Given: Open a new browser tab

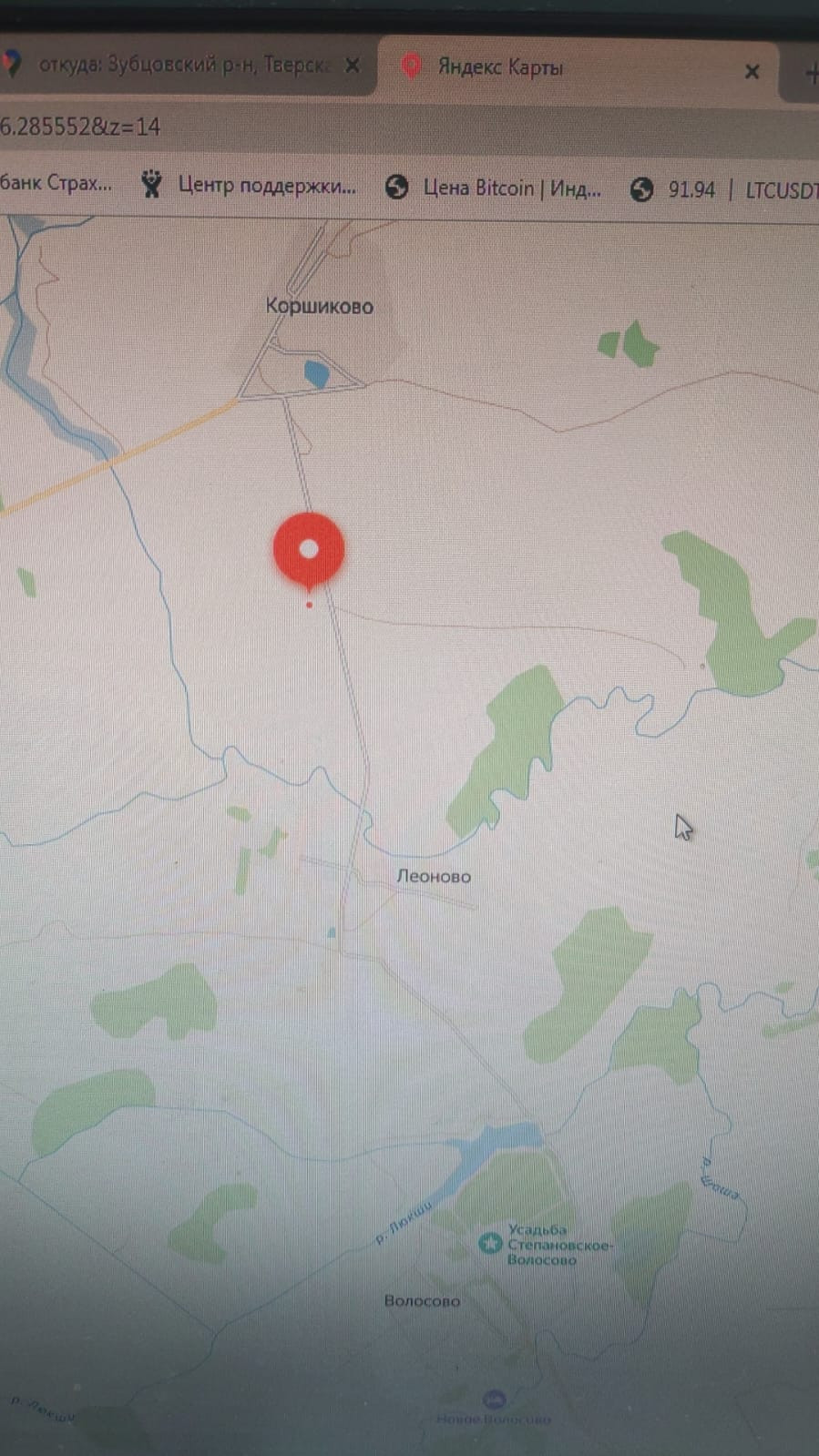Looking at the screenshot, I should point(810,73).
